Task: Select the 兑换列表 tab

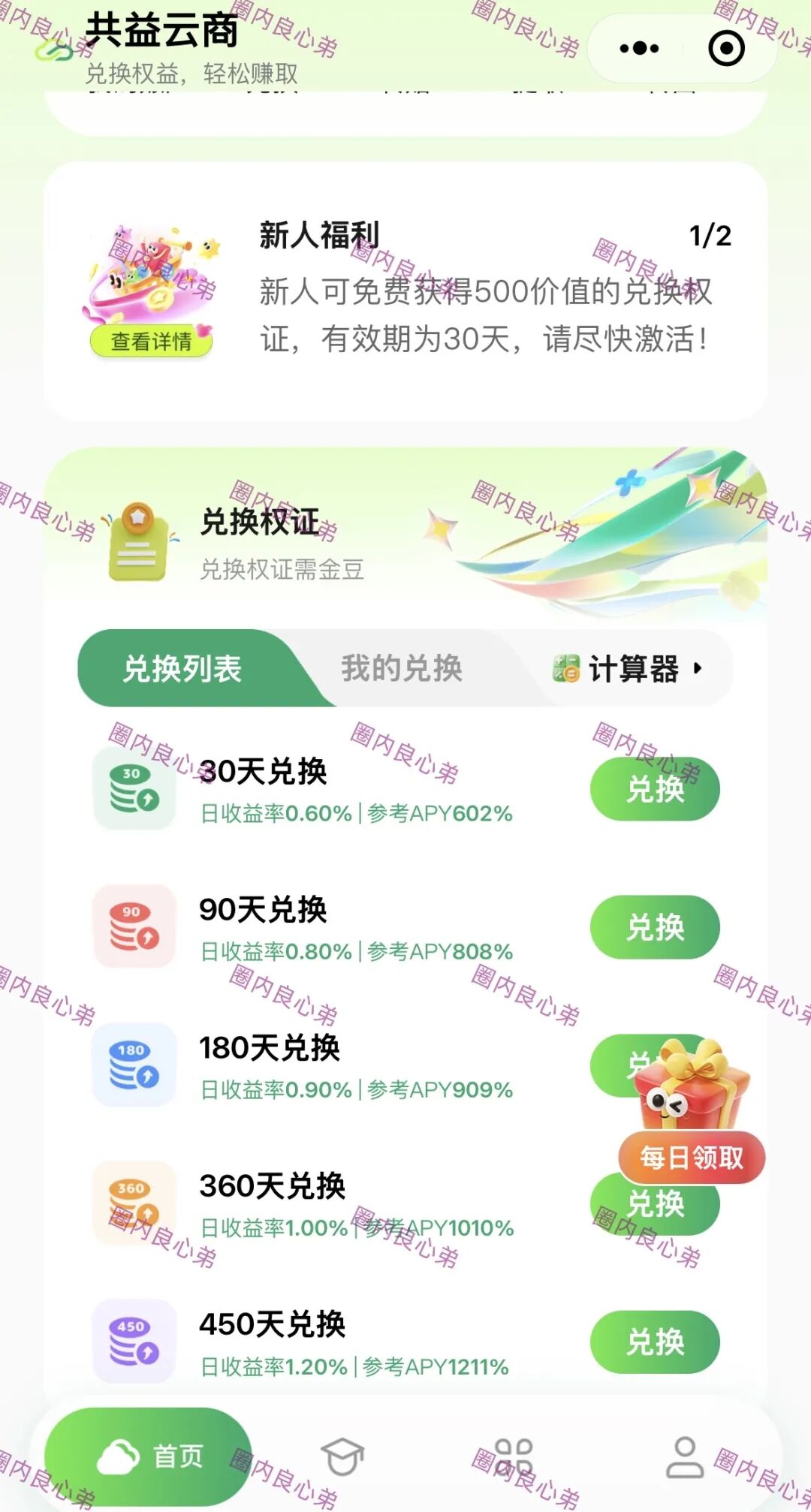Action: 180,668
